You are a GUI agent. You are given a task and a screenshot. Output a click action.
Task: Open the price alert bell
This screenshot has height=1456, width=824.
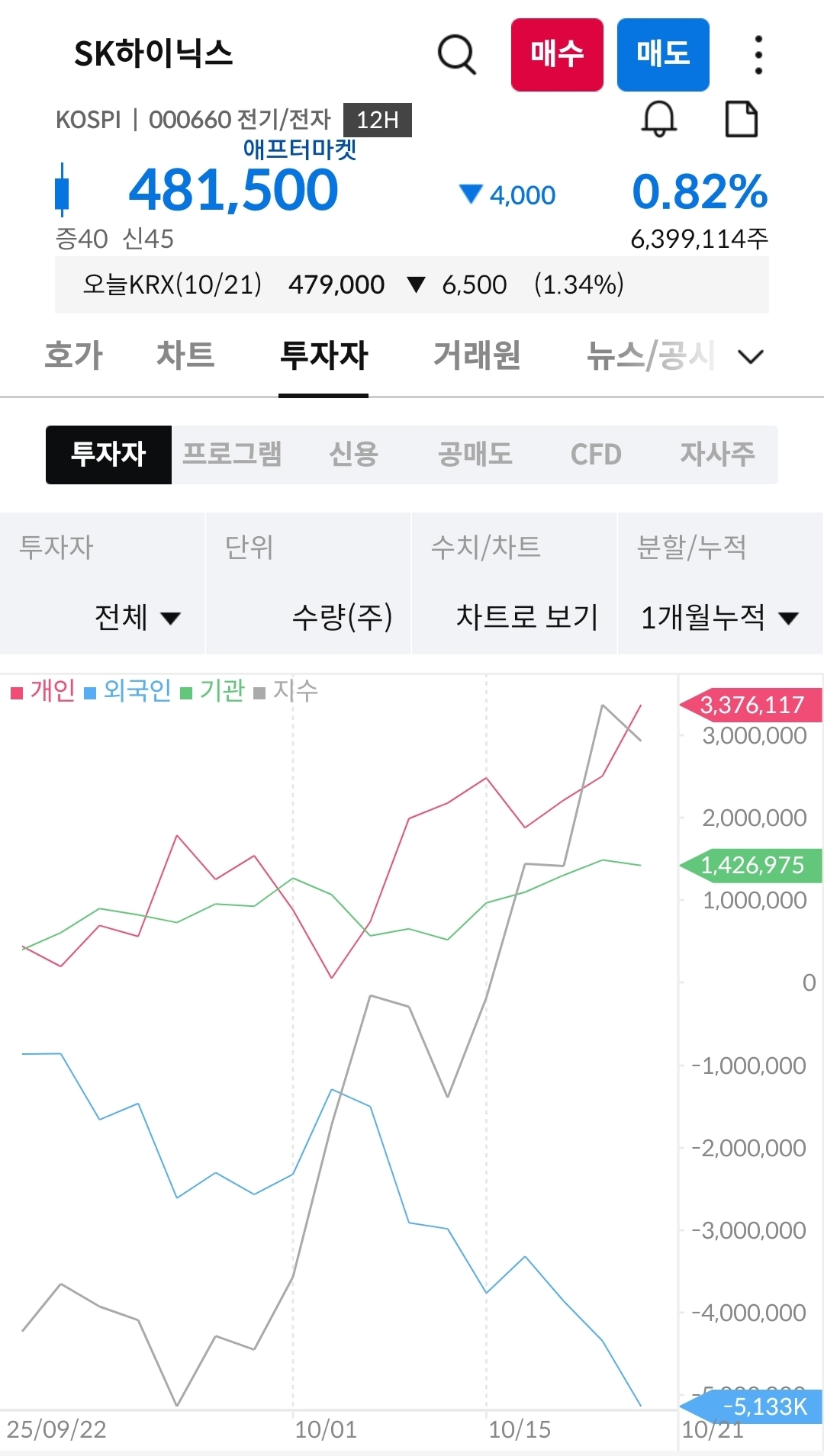[659, 120]
